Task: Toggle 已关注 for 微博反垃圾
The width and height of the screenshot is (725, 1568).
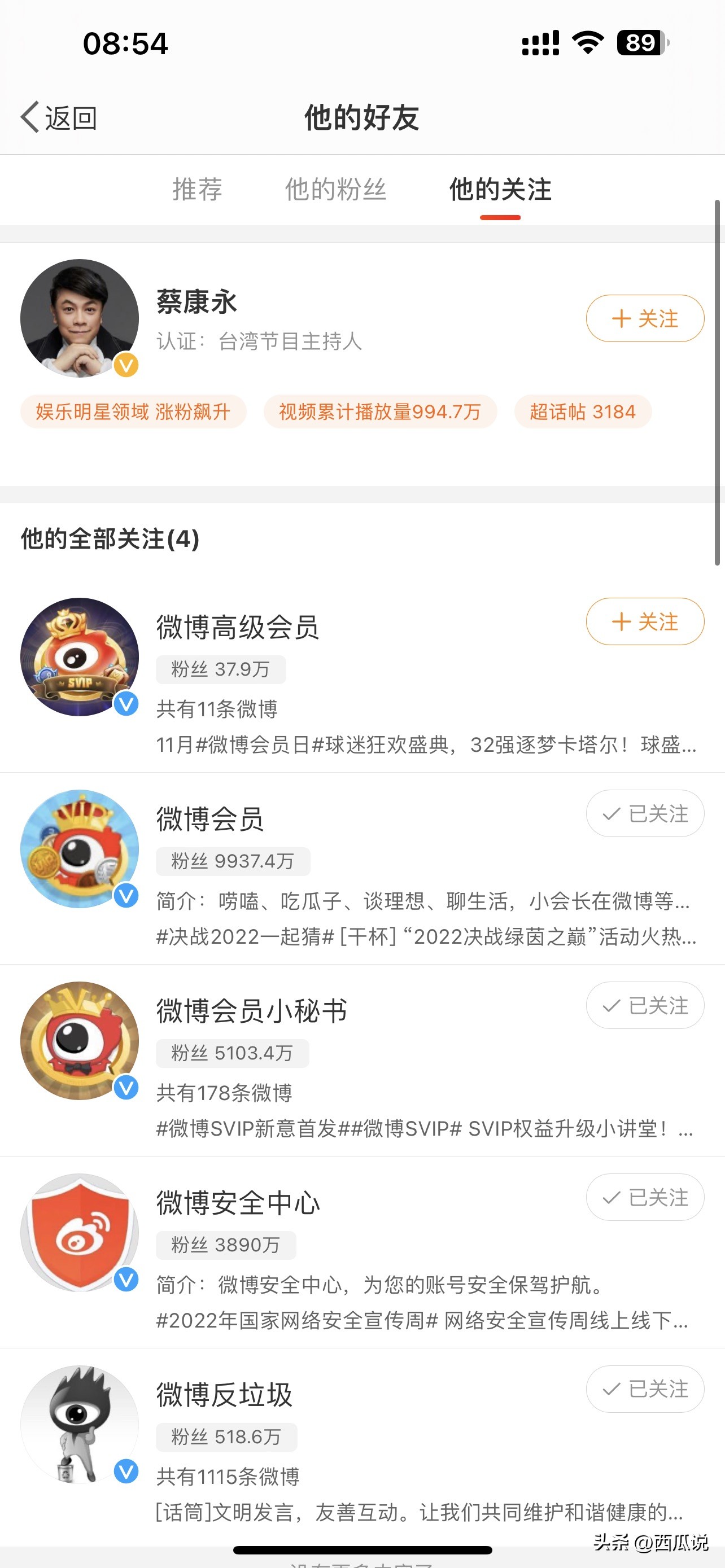Action: point(645,1390)
